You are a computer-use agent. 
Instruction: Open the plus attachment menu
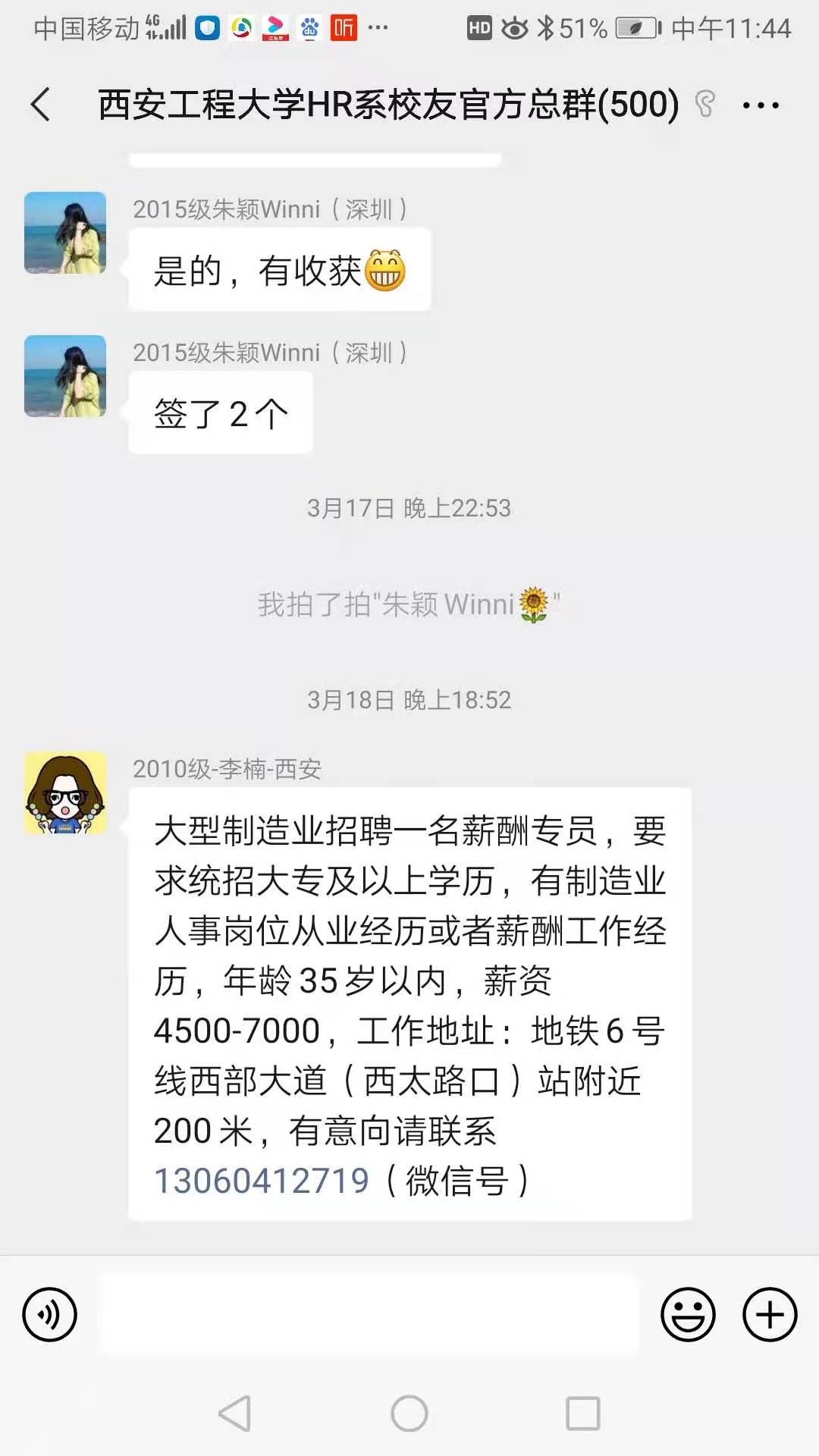(770, 1314)
